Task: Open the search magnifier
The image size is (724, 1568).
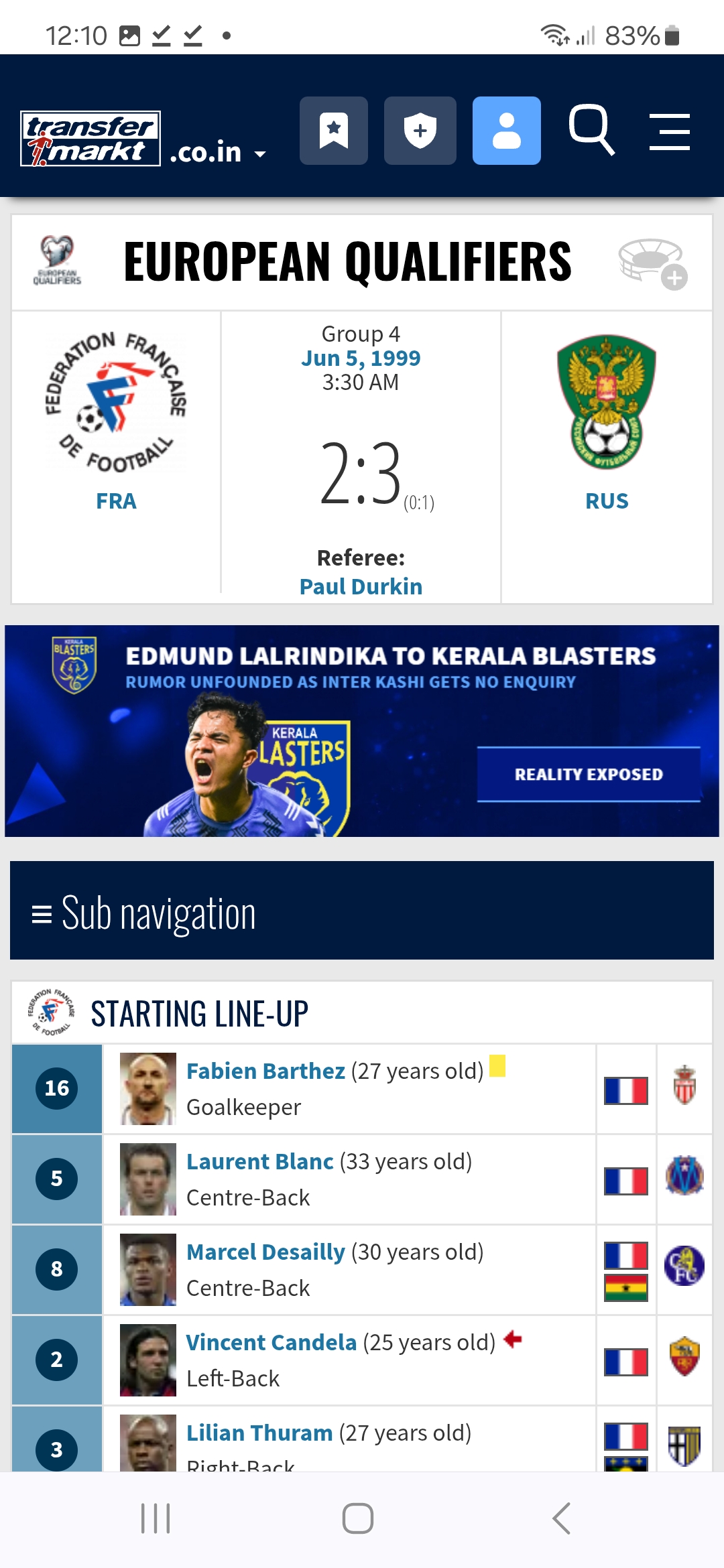Action: pos(591,130)
